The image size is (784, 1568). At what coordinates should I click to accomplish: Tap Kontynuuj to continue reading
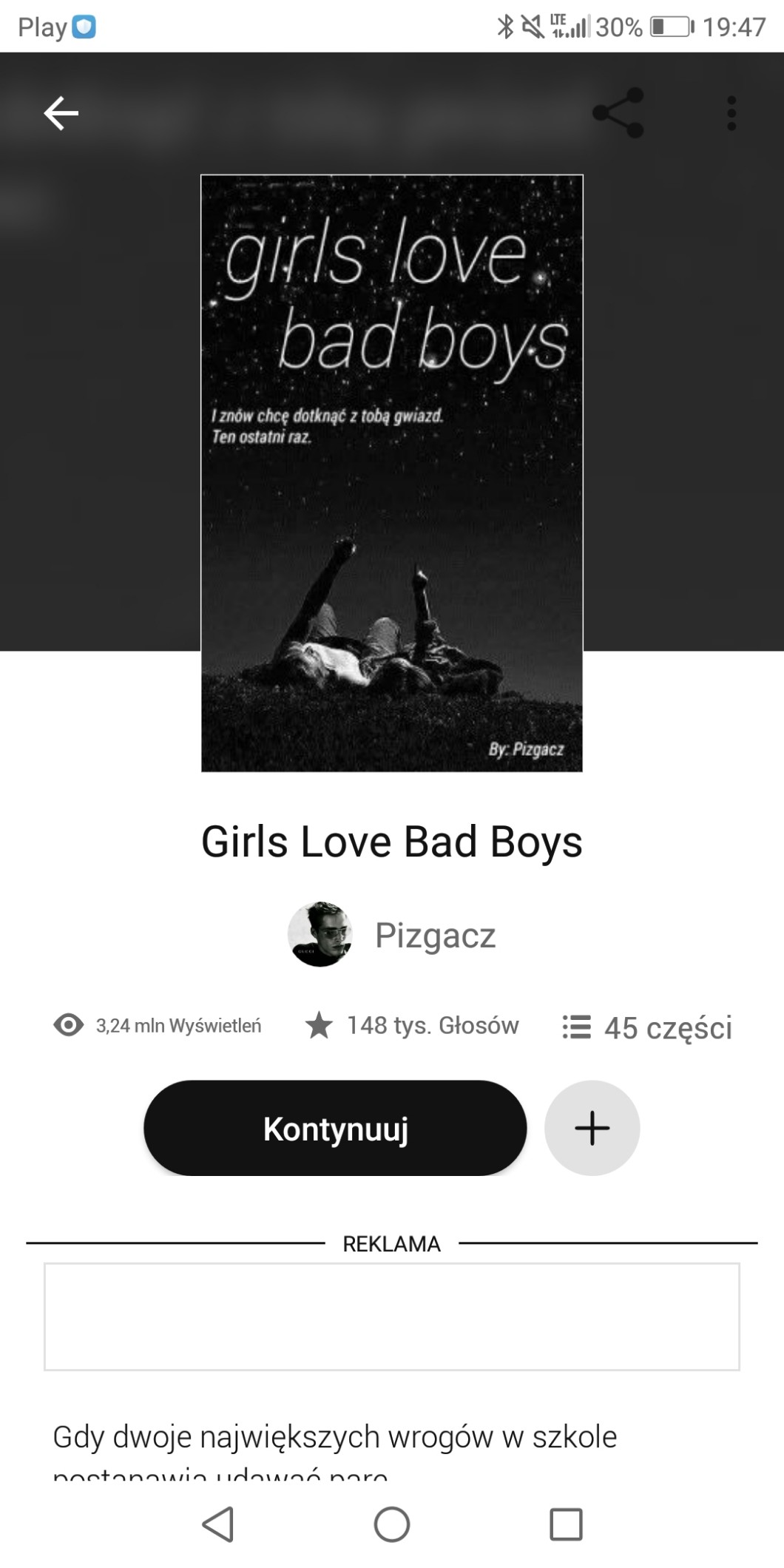pyautogui.click(x=335, y=1128)
